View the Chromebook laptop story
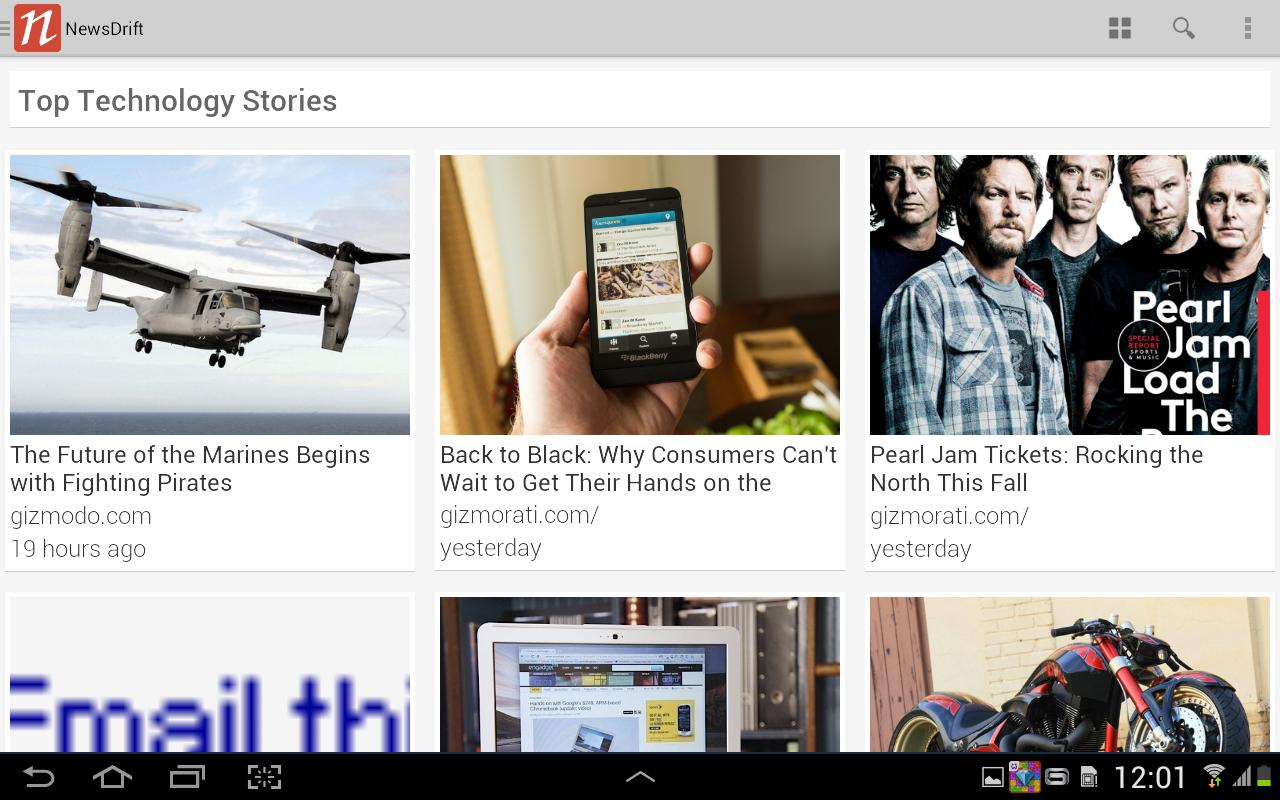The width and height of the screenshot is (1280, 800). [x=640, y=675]
